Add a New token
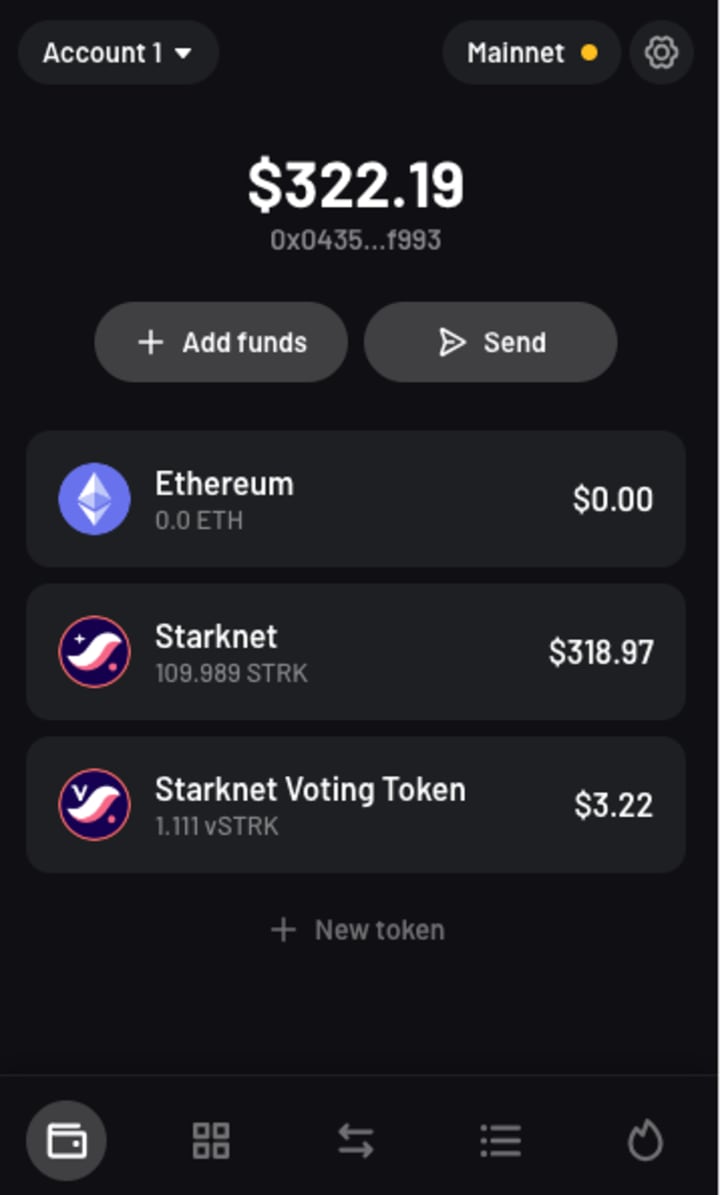 pos(358,930)
